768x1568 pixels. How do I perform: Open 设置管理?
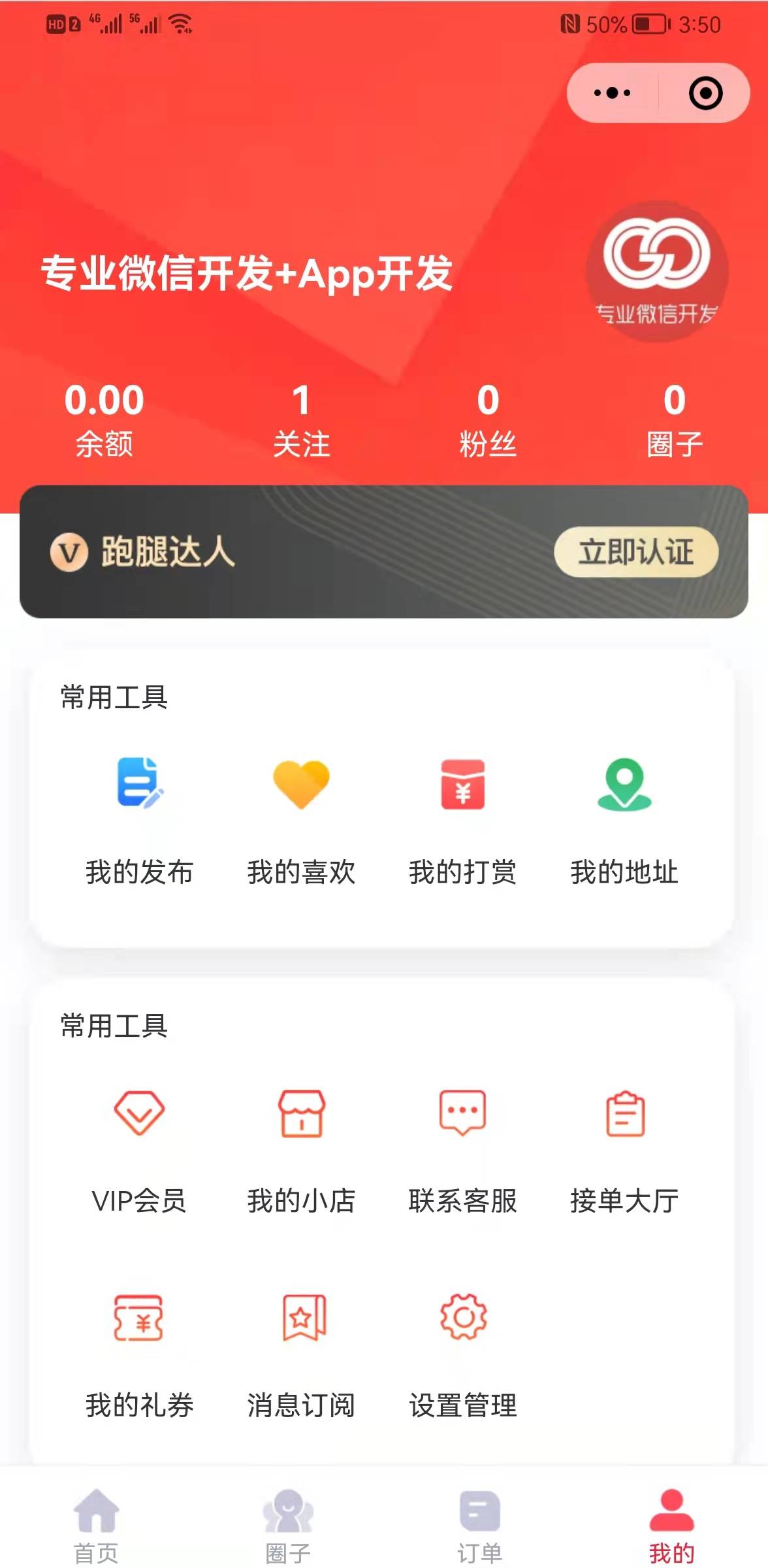[462, 1351]
